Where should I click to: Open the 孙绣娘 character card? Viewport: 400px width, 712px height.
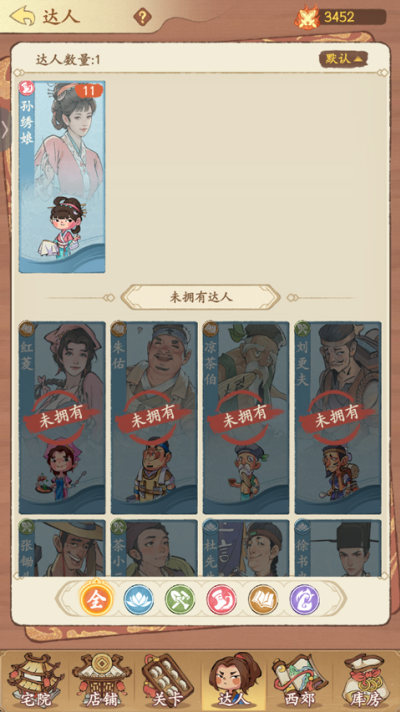62,177
